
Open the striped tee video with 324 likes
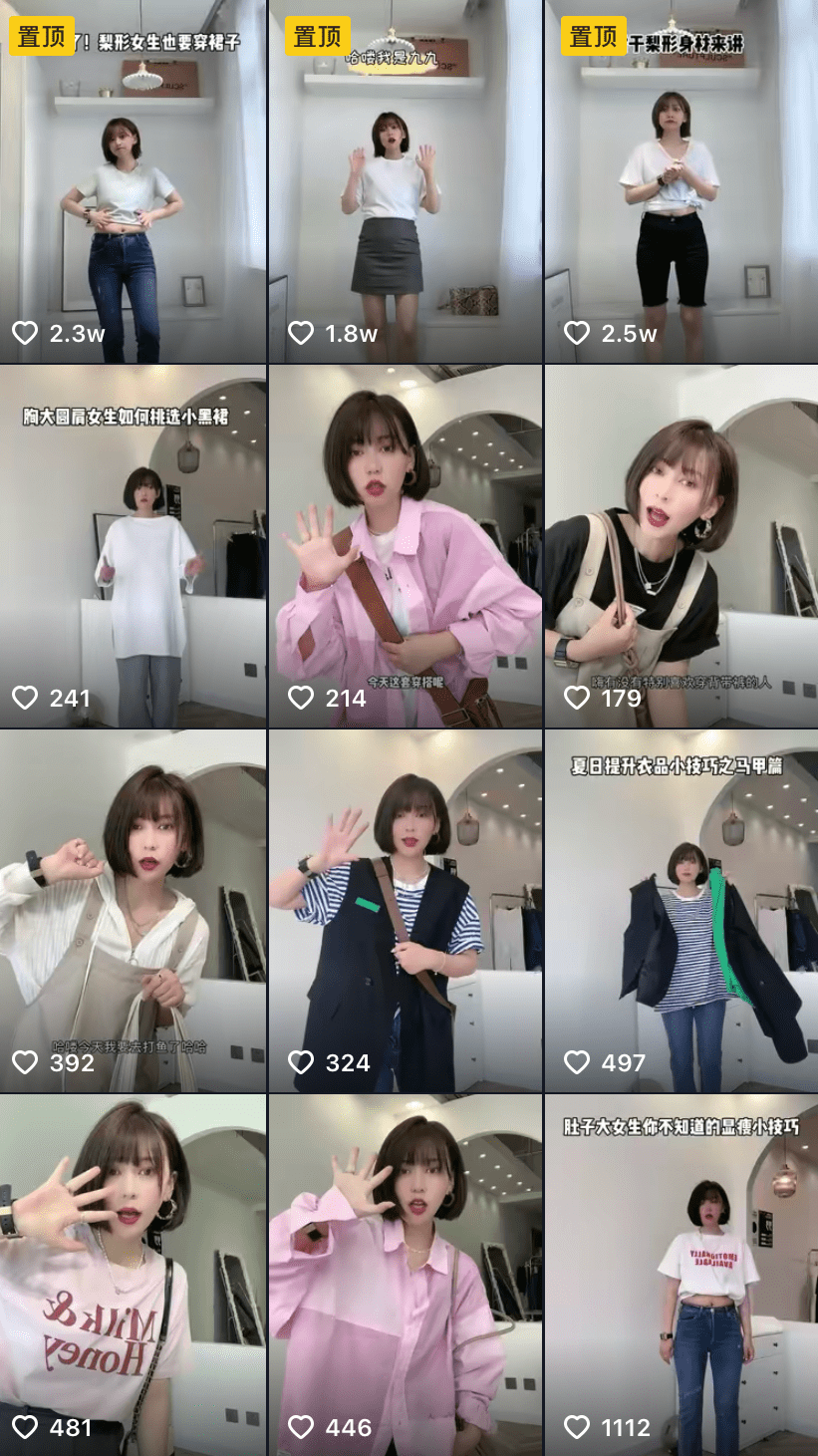pyautogui.click(x=405, y=910)
